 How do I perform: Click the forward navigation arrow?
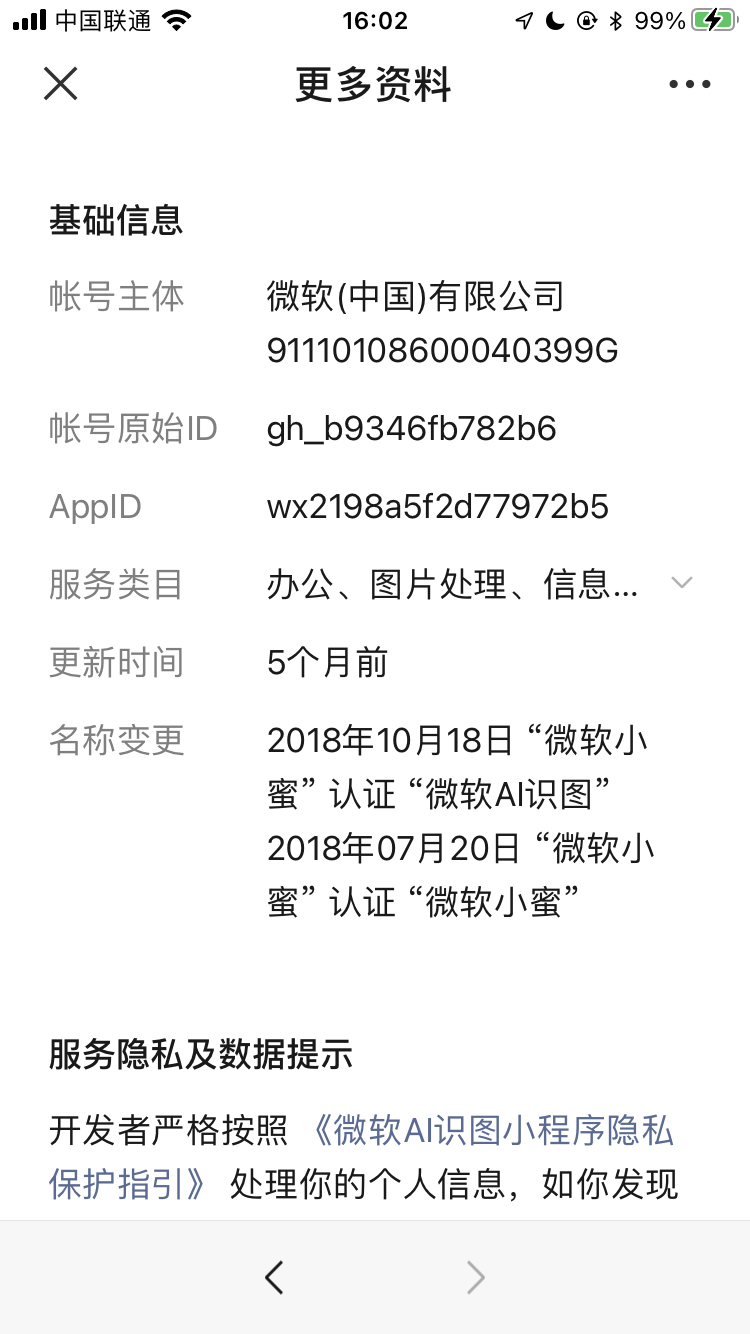point(474,1277)
